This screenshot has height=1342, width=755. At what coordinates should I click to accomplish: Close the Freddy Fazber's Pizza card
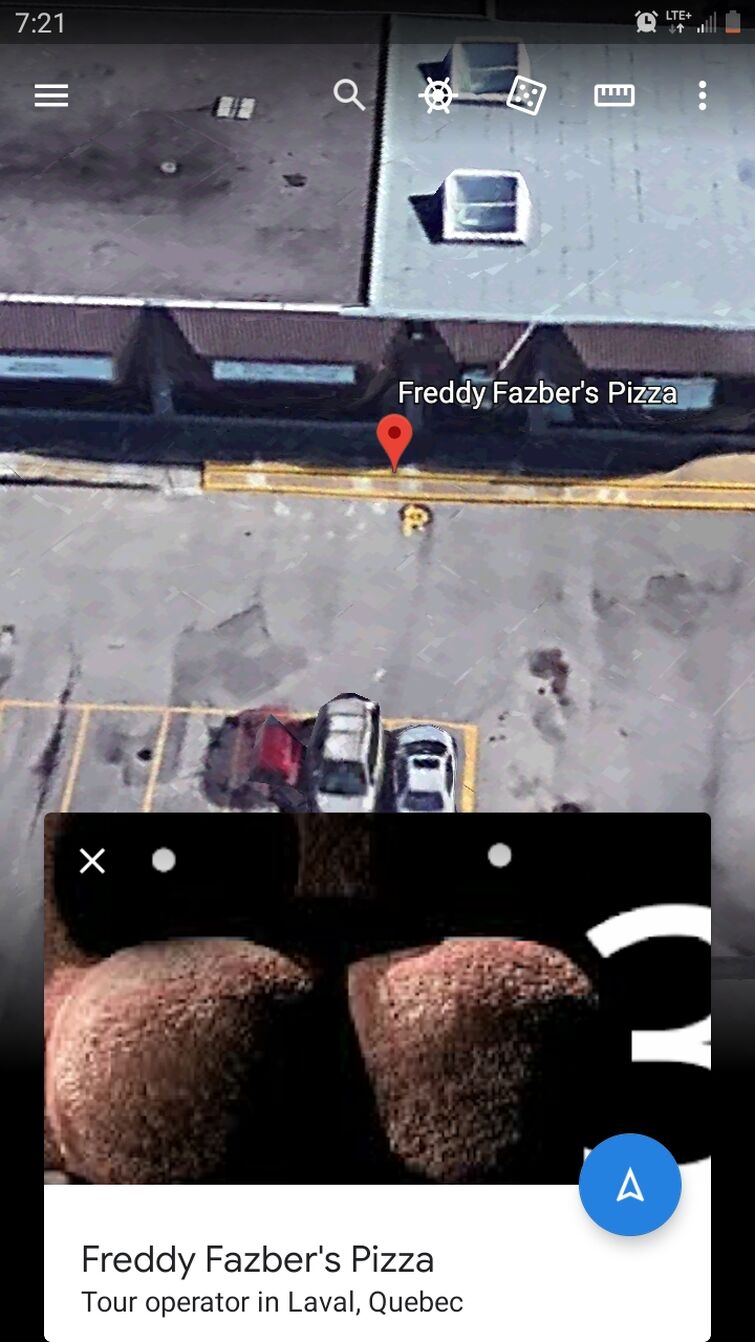point(92,860)
